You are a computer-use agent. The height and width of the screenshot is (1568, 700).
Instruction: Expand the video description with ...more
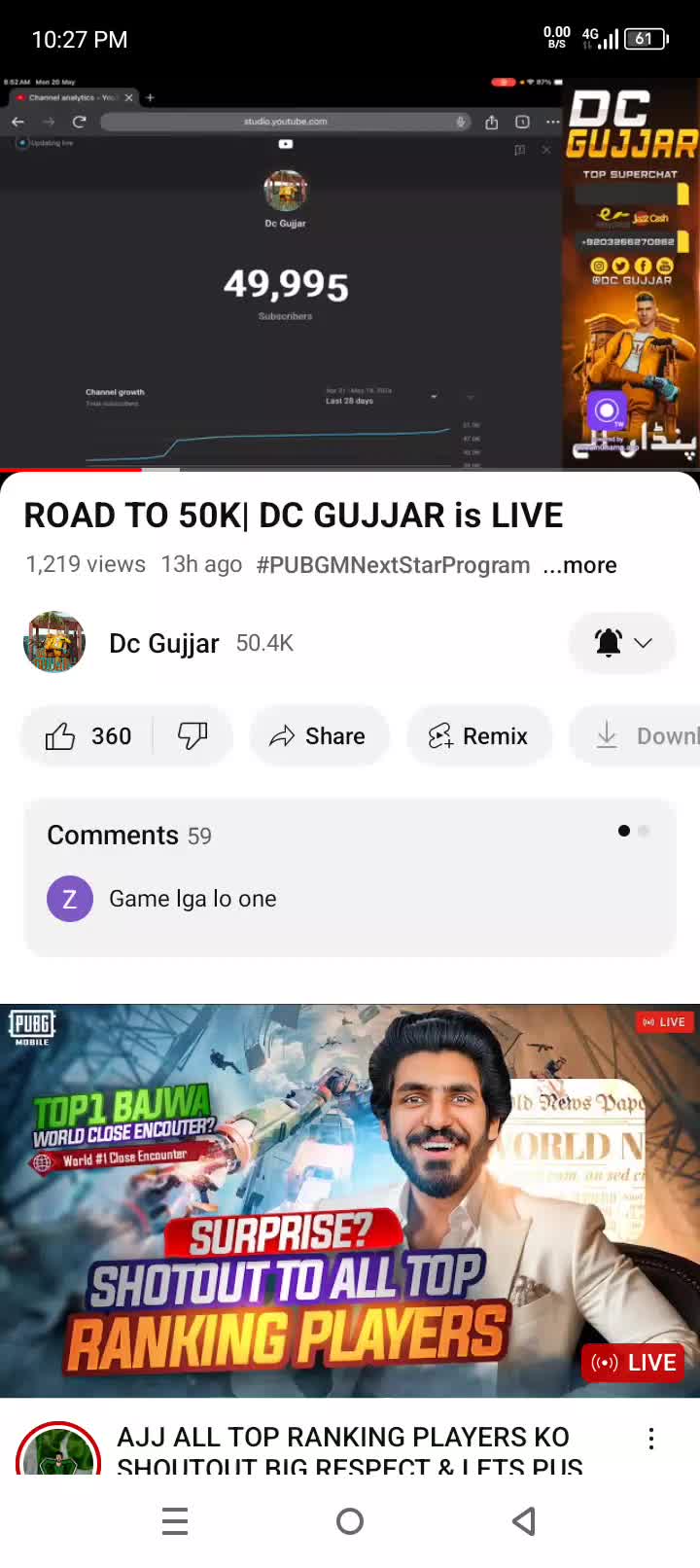tap(580, 565)
